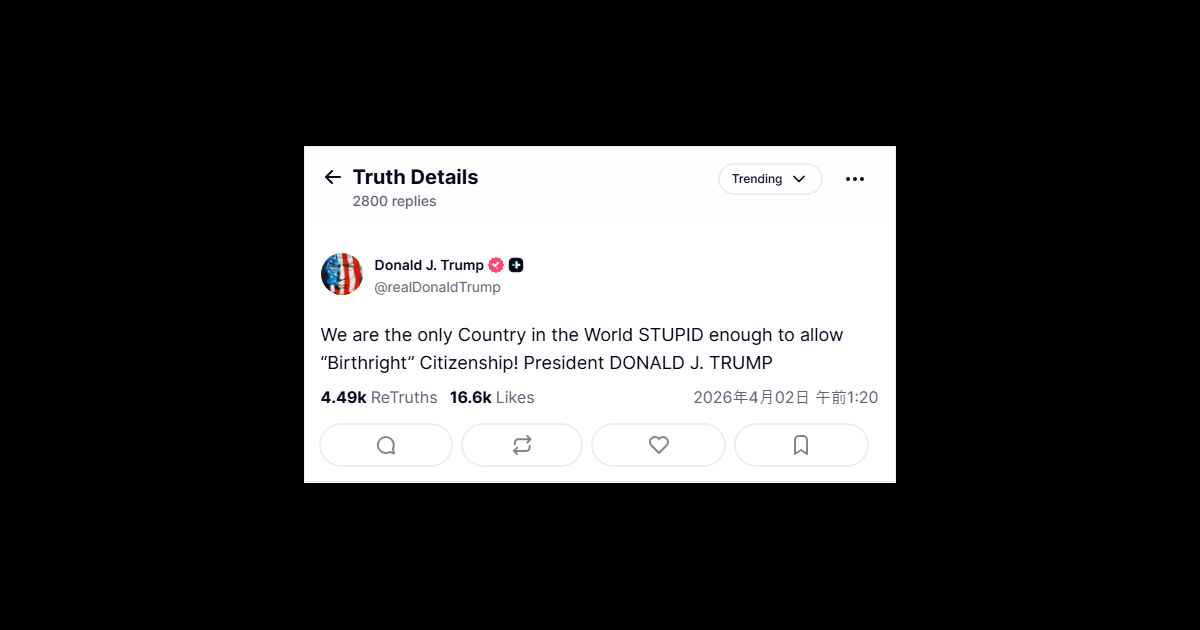The image size is (1200, 630).
Task: Like this Truth
Action: coord(658,445)
